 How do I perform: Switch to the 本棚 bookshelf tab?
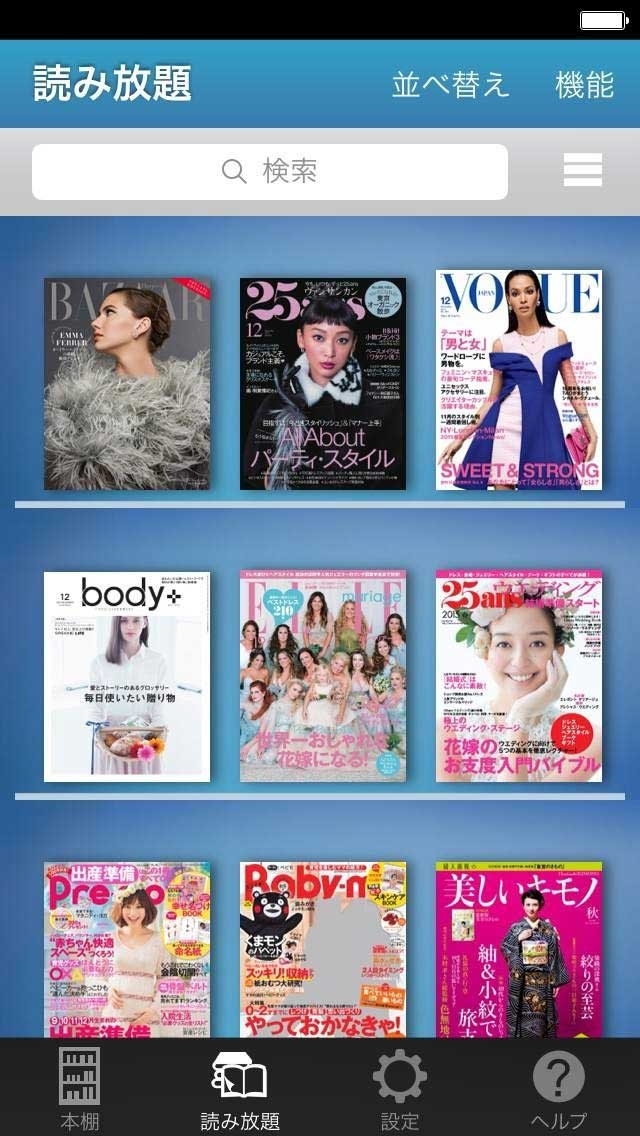pyautogui.click(x=80, y=1088)
